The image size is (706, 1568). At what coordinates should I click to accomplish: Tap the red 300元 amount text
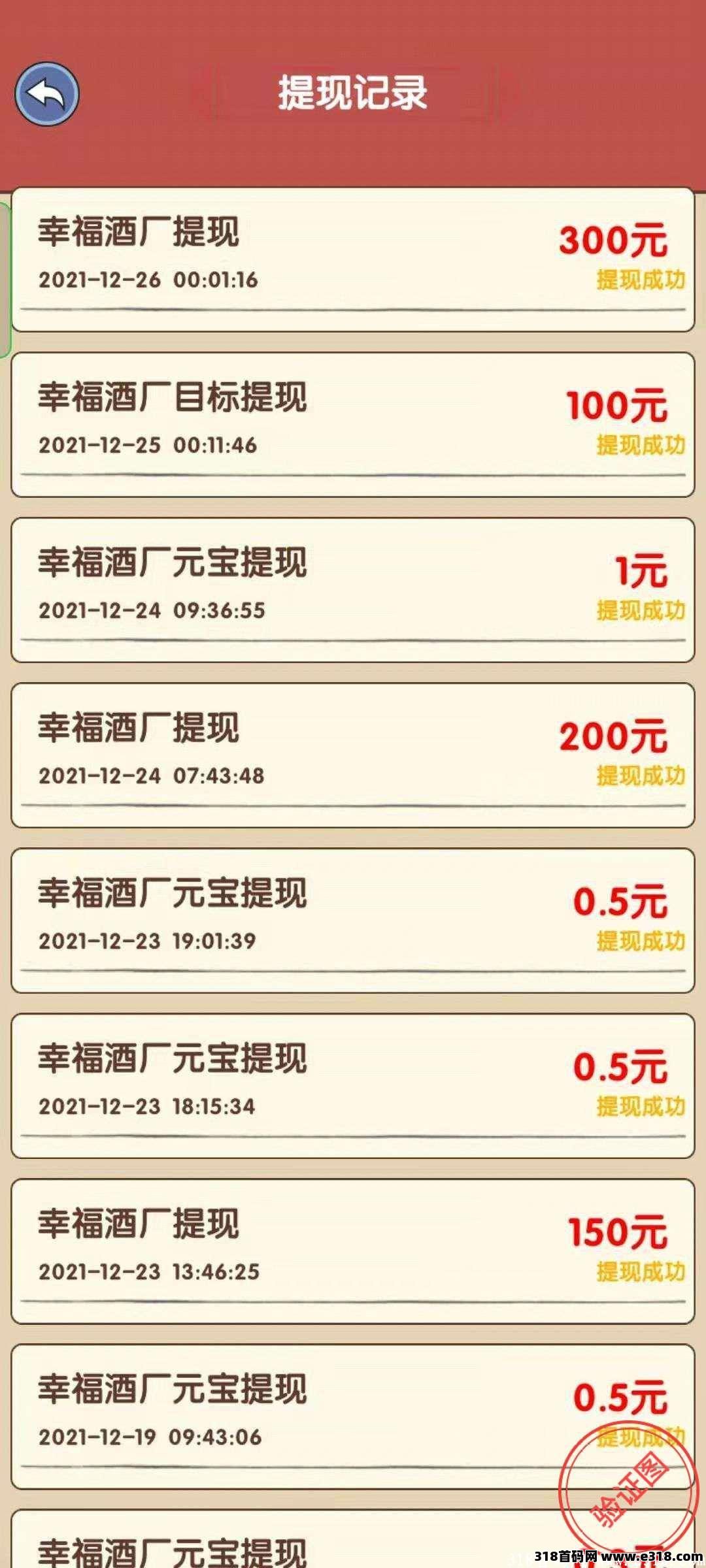[x=614, y=242]
